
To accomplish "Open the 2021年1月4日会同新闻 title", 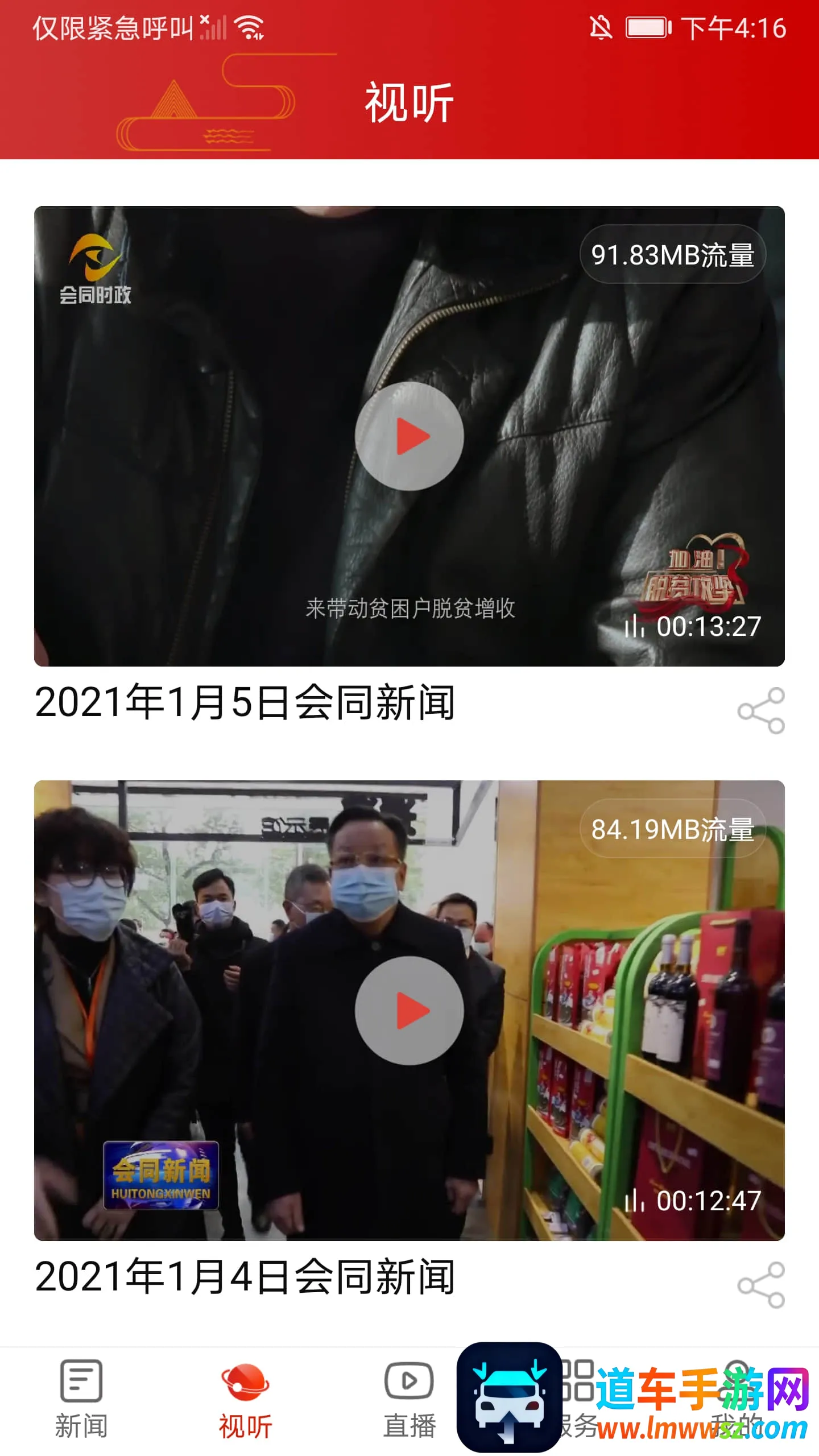I will tap(245, 1277).
